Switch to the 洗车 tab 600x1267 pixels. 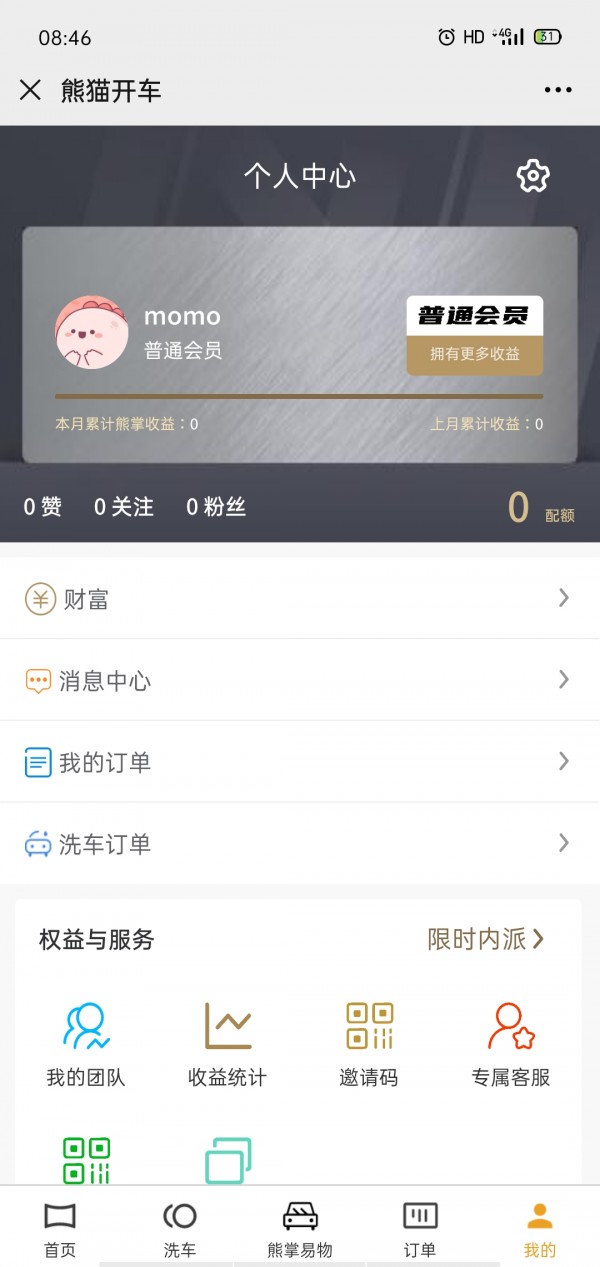coord(180,1230)
